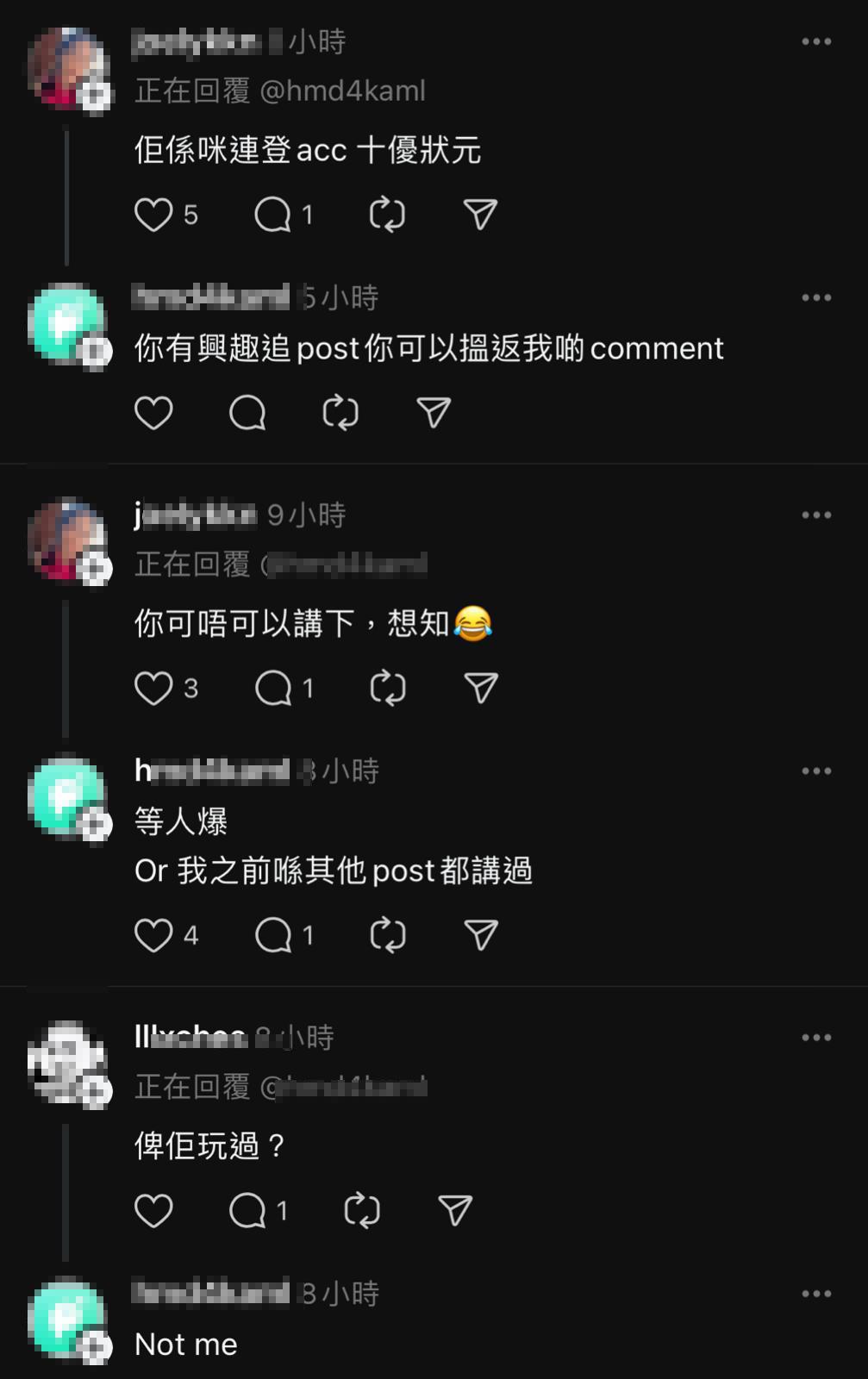Viewport: 868px width, 1379px height.
Task: Like the reply '等人爆'
Action: tap(154, 935)
